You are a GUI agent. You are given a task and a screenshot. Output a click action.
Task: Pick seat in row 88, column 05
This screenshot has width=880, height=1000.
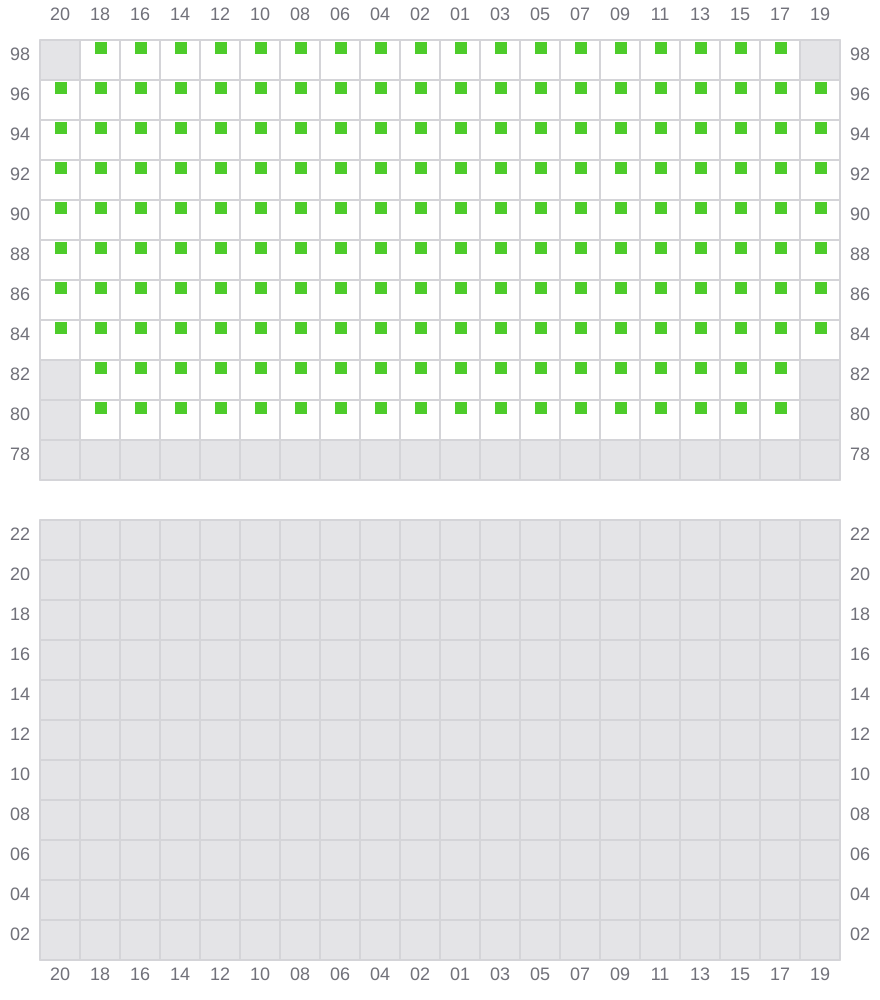(541, 248)
